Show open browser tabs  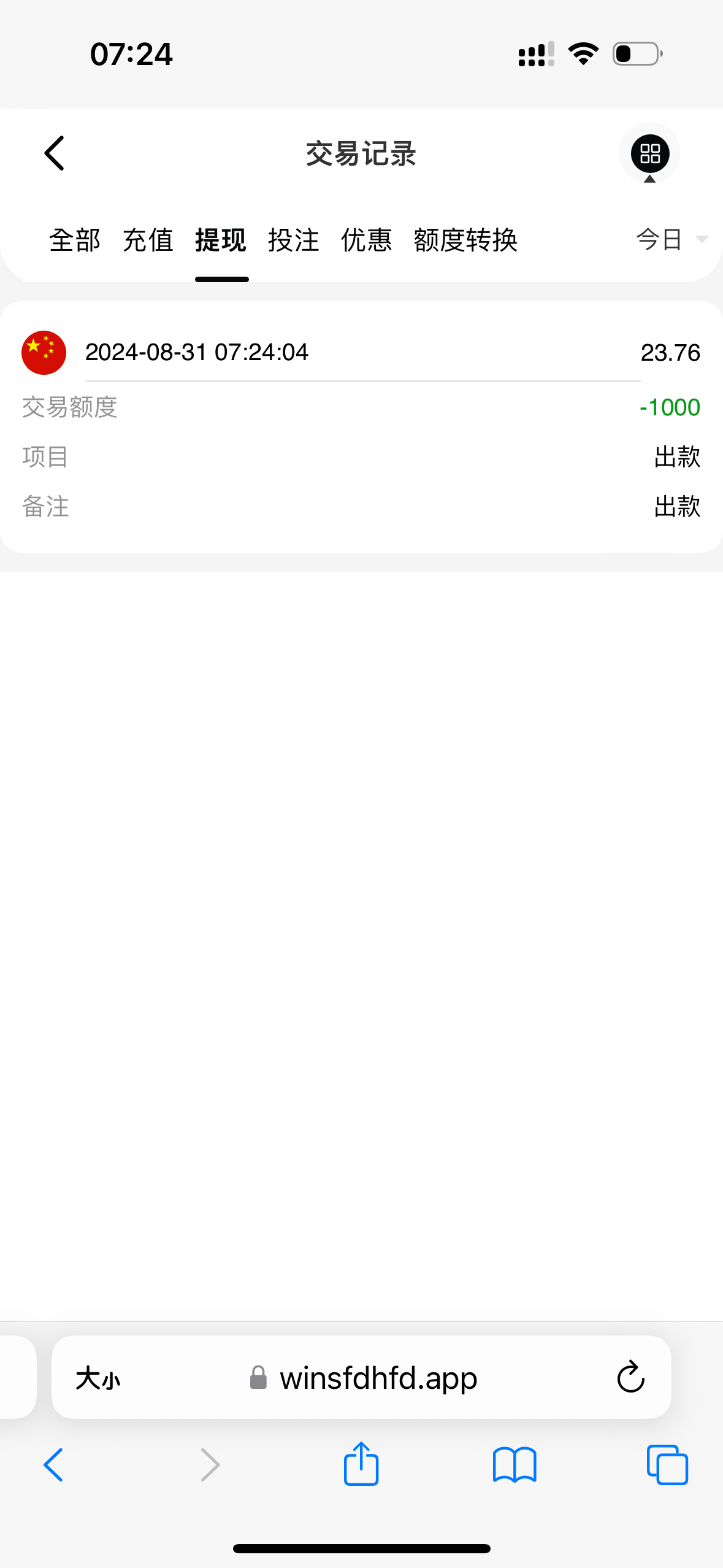[667, 1465]
